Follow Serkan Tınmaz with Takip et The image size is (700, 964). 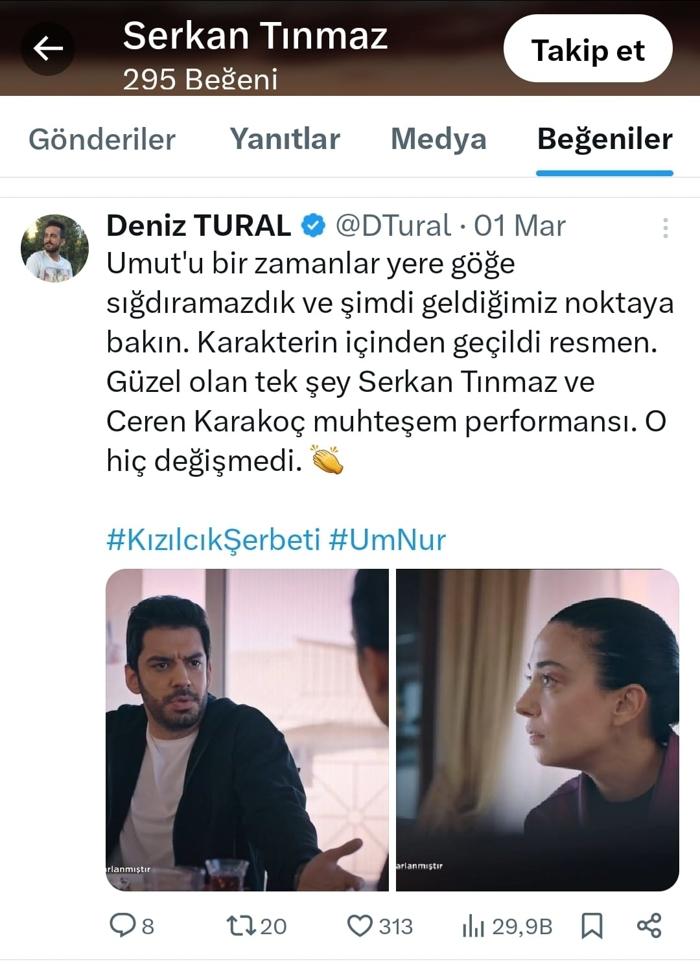point(587,49)
